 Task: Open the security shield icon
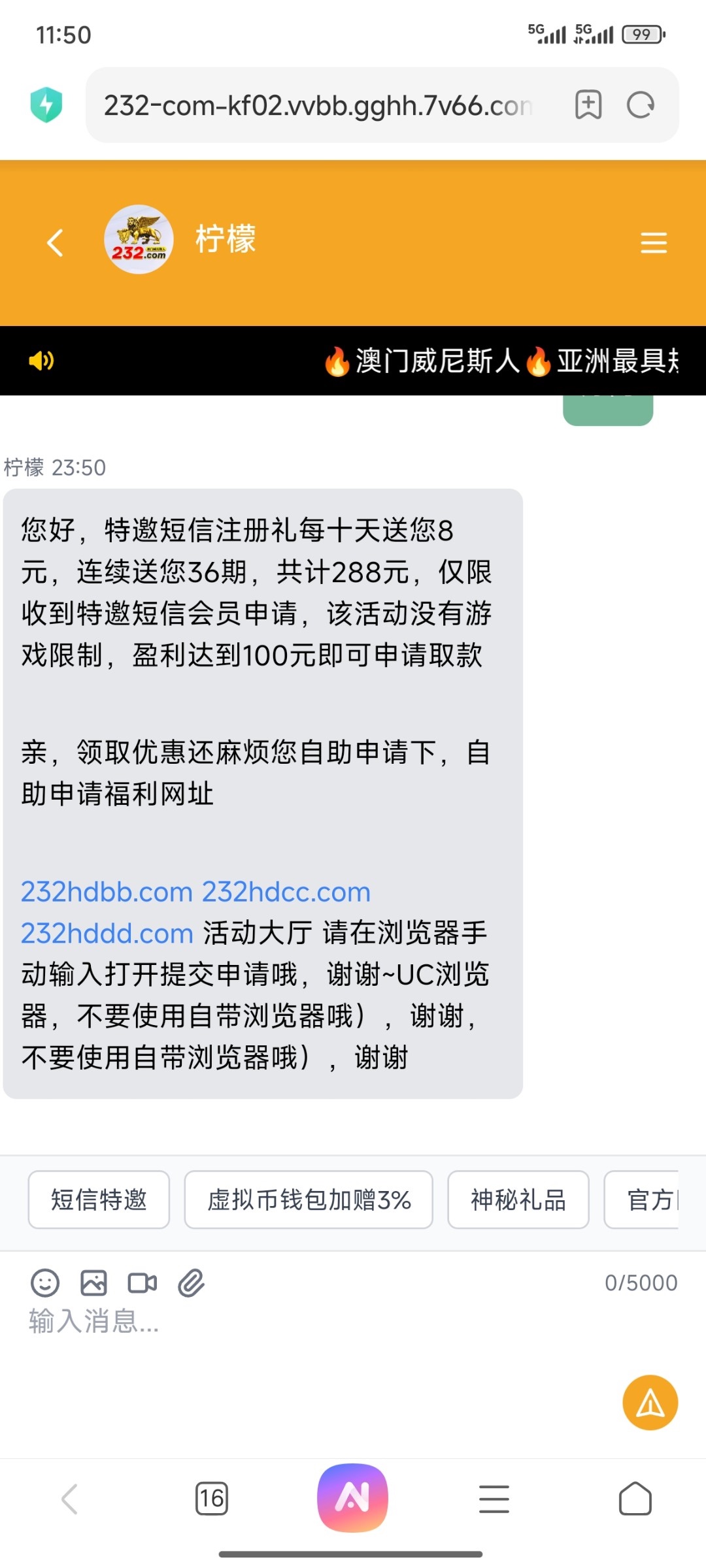46,105
